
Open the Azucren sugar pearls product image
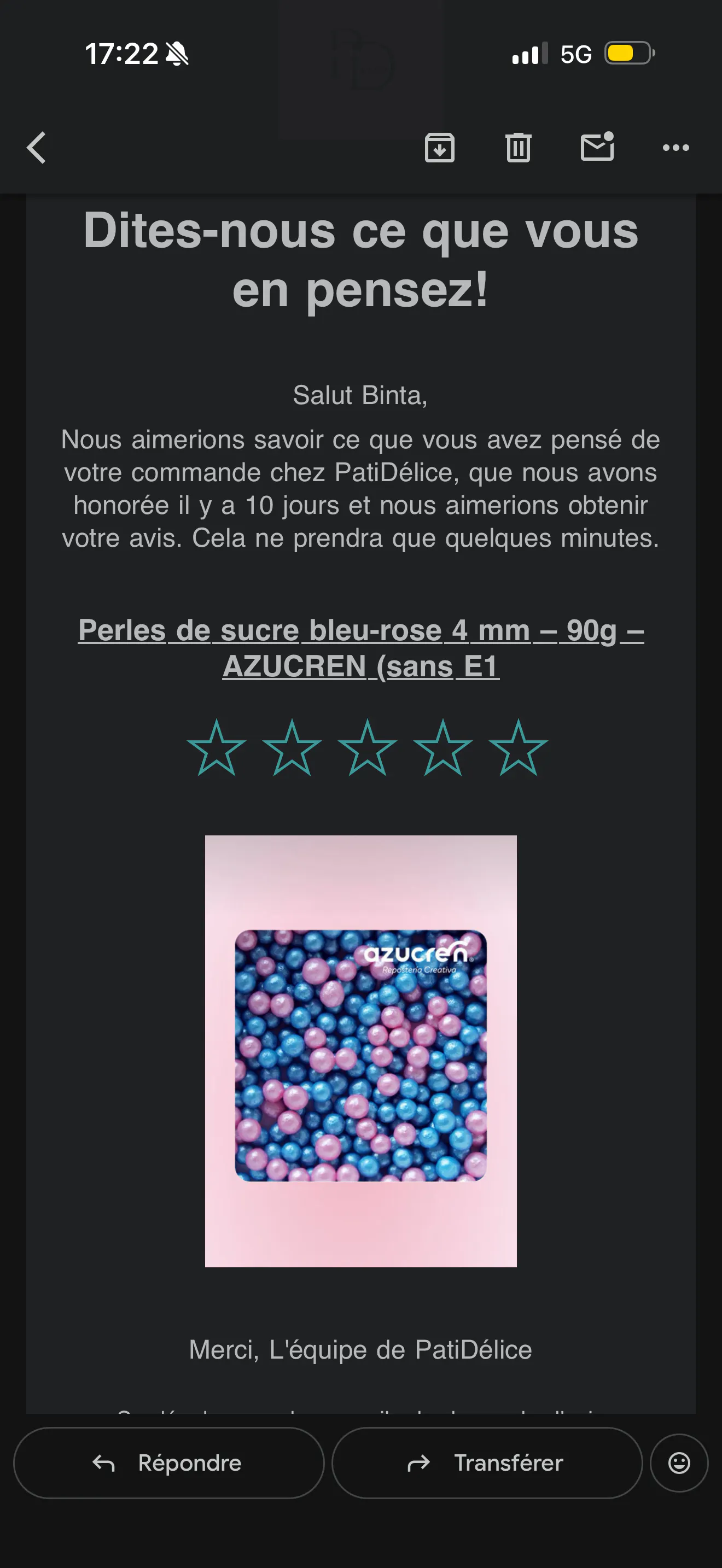(x=361, y=1052)
